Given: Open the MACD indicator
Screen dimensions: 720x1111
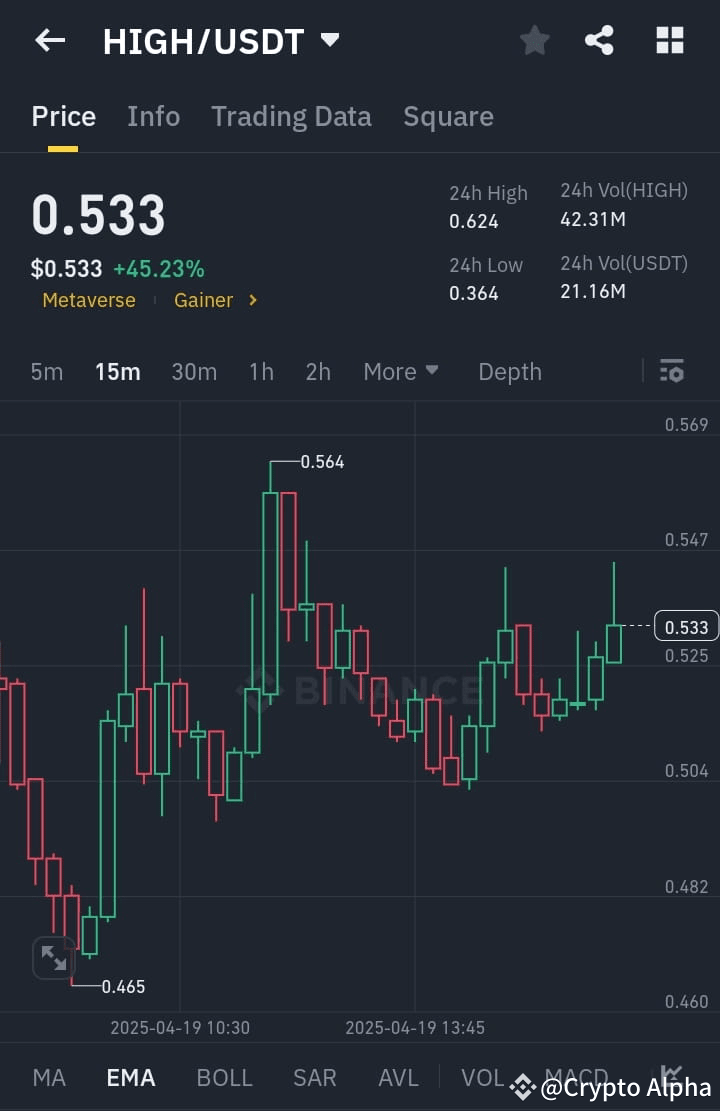Looking at the screenshot, I should [x=576, y=1077].
